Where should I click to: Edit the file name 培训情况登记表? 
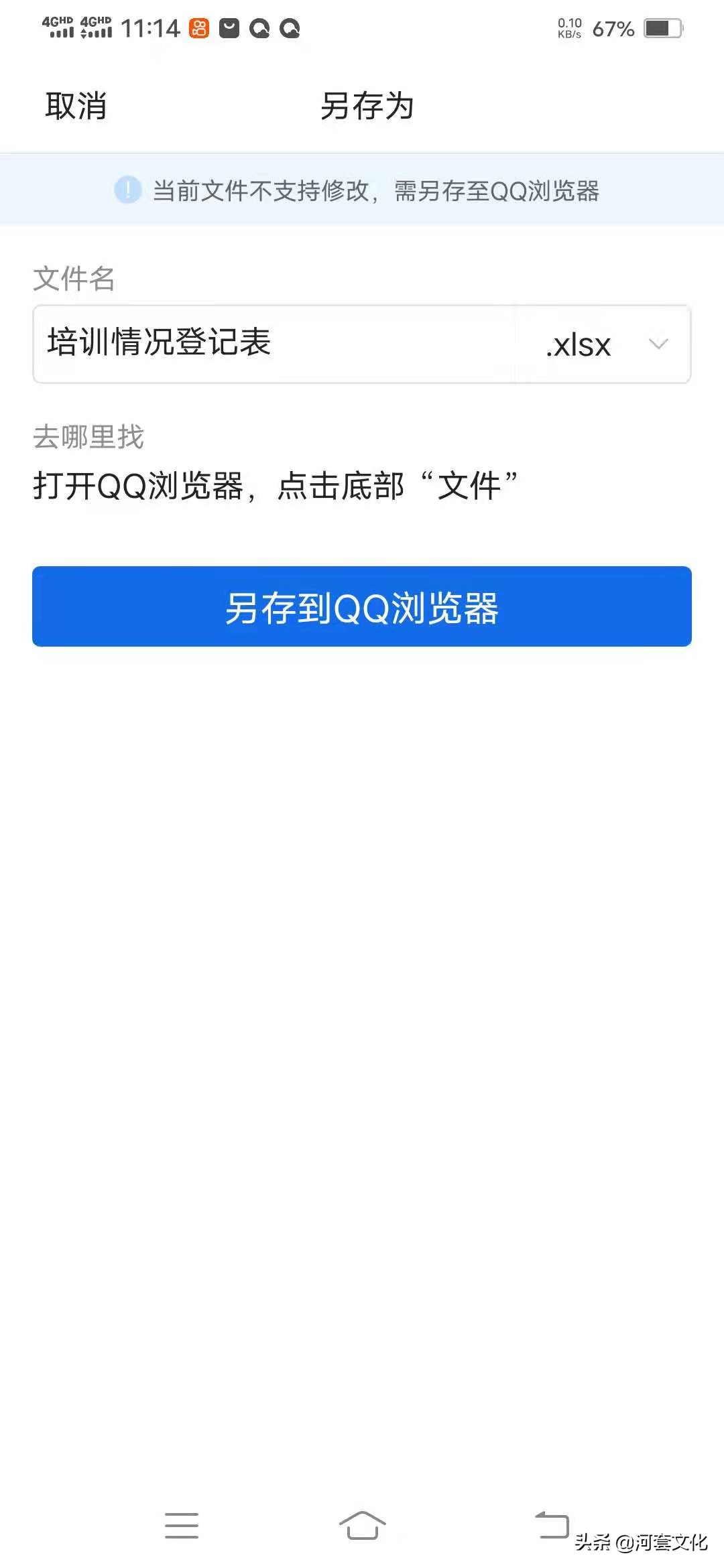click(x=275, y=344)
